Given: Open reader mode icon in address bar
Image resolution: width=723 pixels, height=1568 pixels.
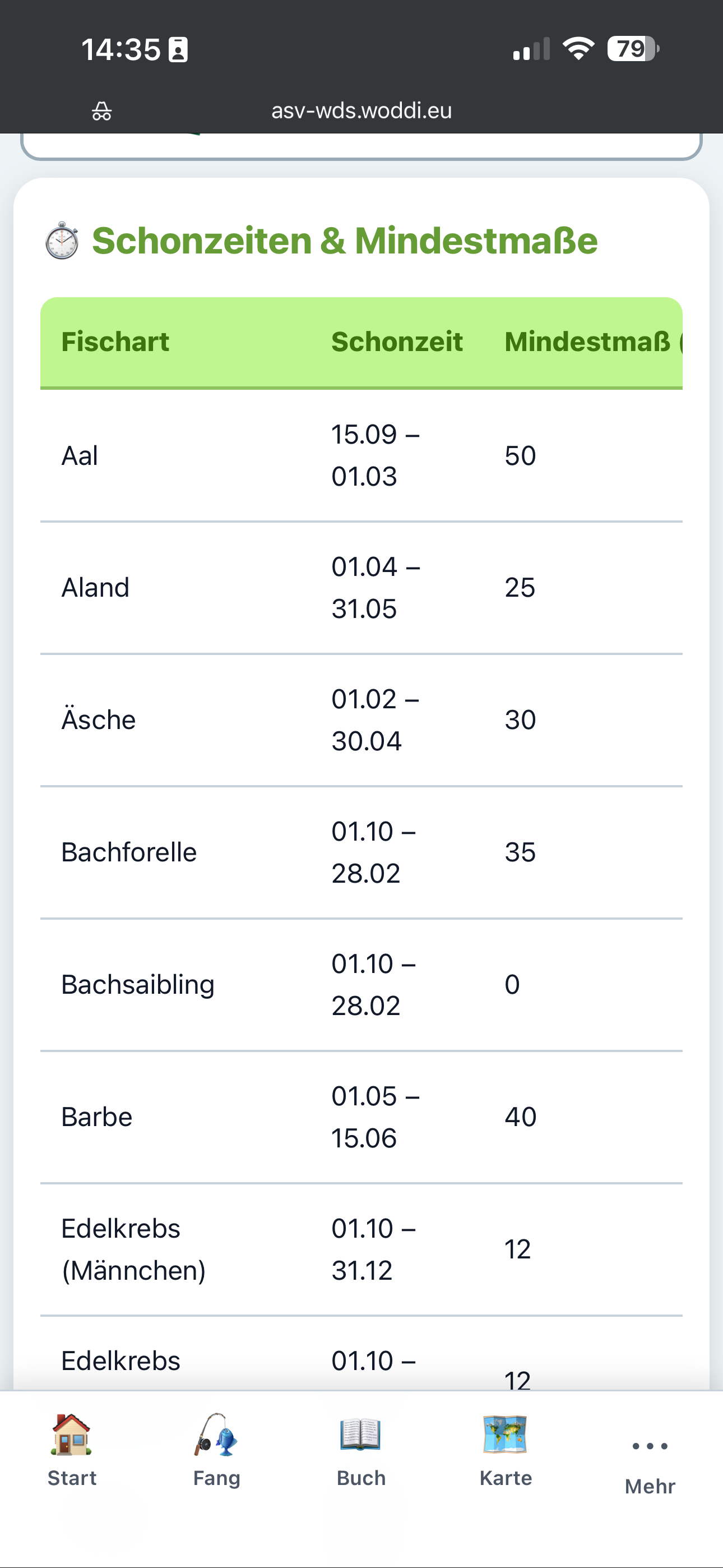Looking at the screenshot, I should pyautogui.click(x=102, y=110).
